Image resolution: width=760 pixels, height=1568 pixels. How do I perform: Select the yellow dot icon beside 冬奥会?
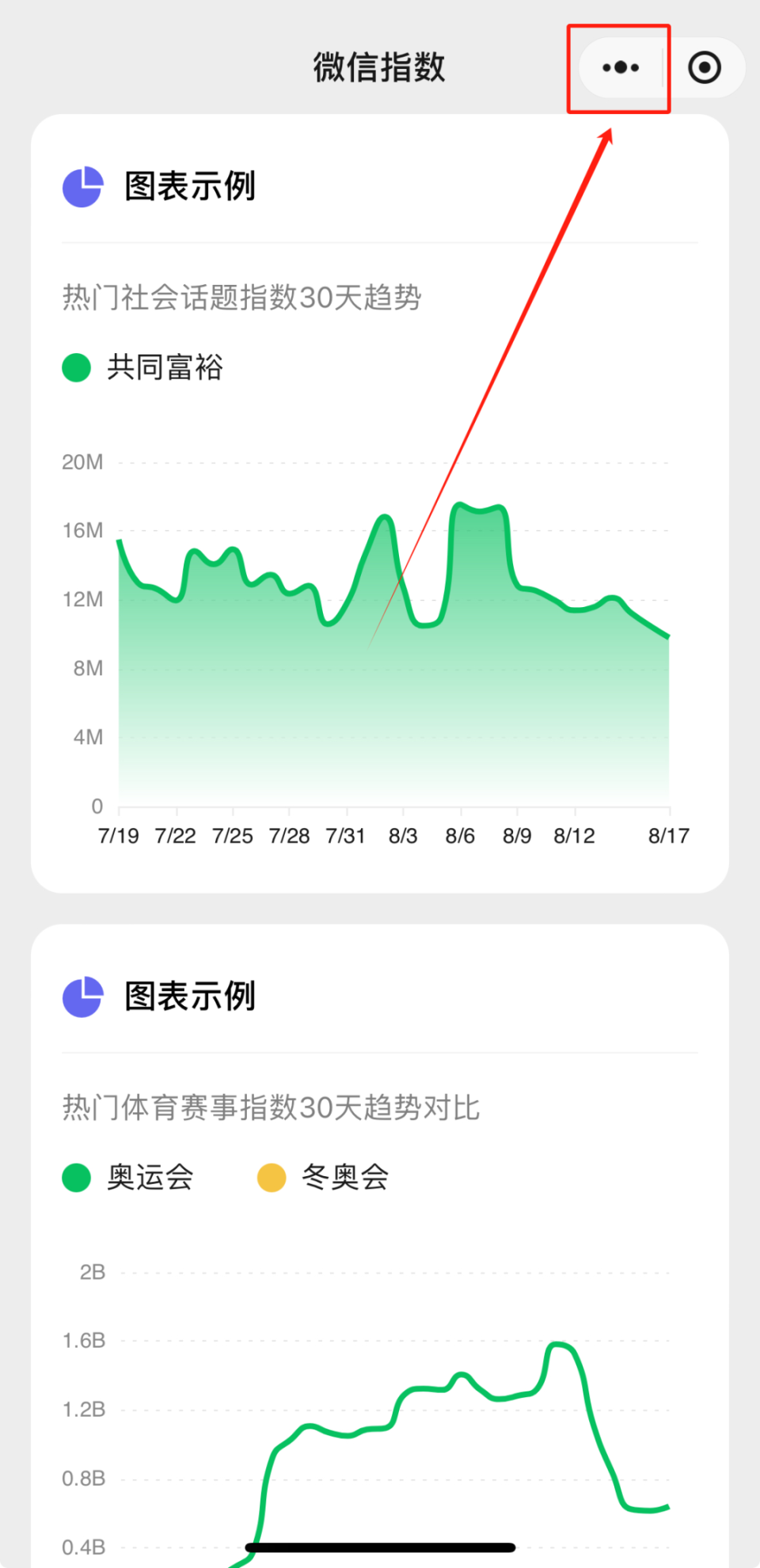click(x=272, y=1178)
